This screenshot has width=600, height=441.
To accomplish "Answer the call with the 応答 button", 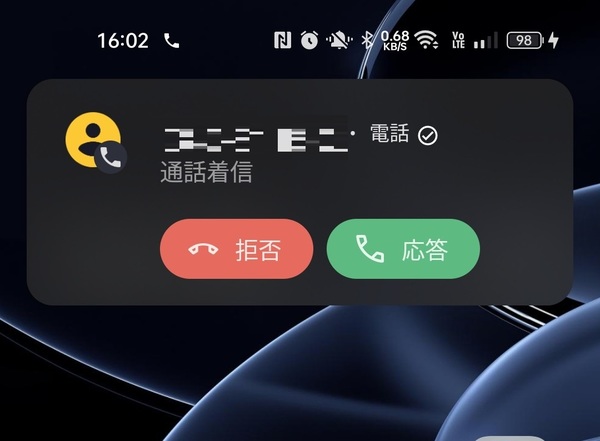I will tap(403, 248).
